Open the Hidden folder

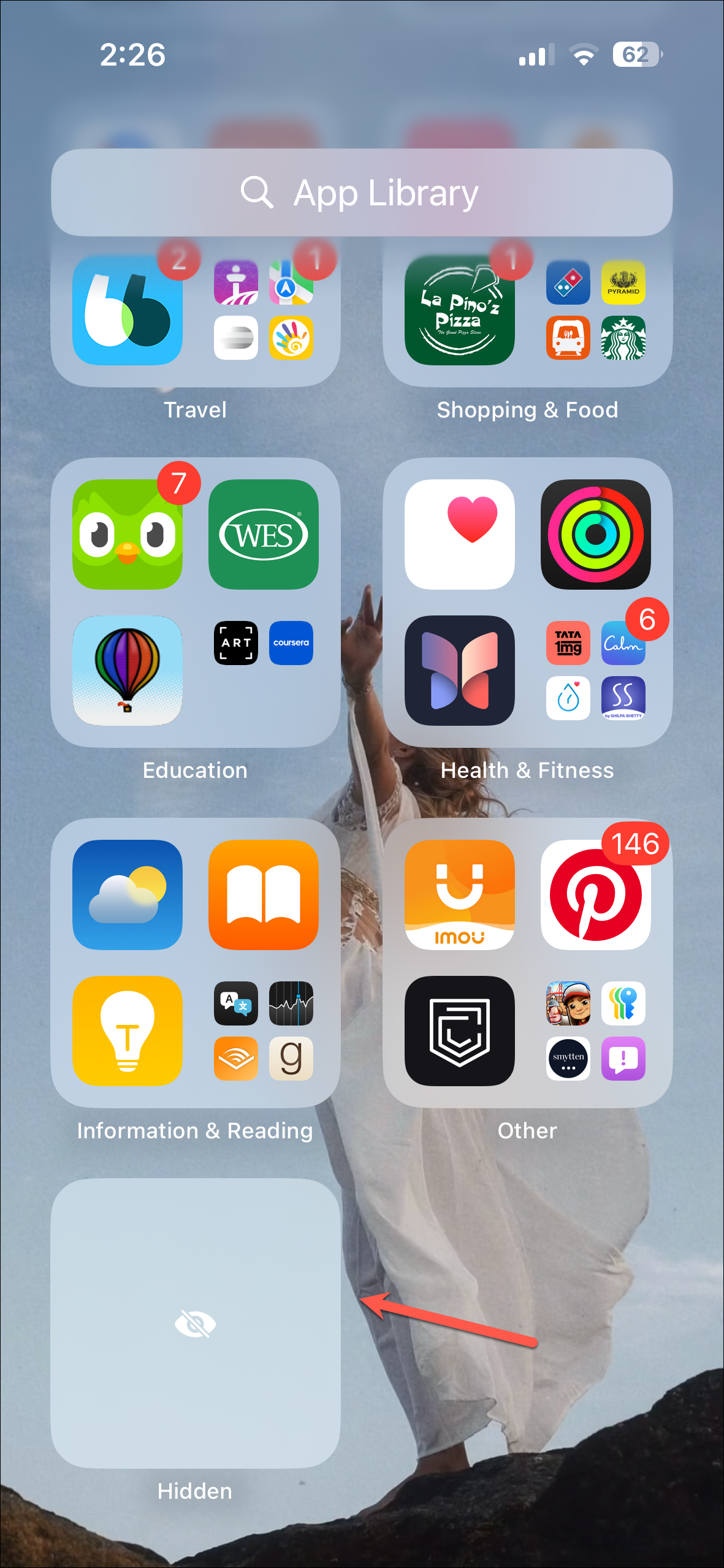(x=196, y=1323)
